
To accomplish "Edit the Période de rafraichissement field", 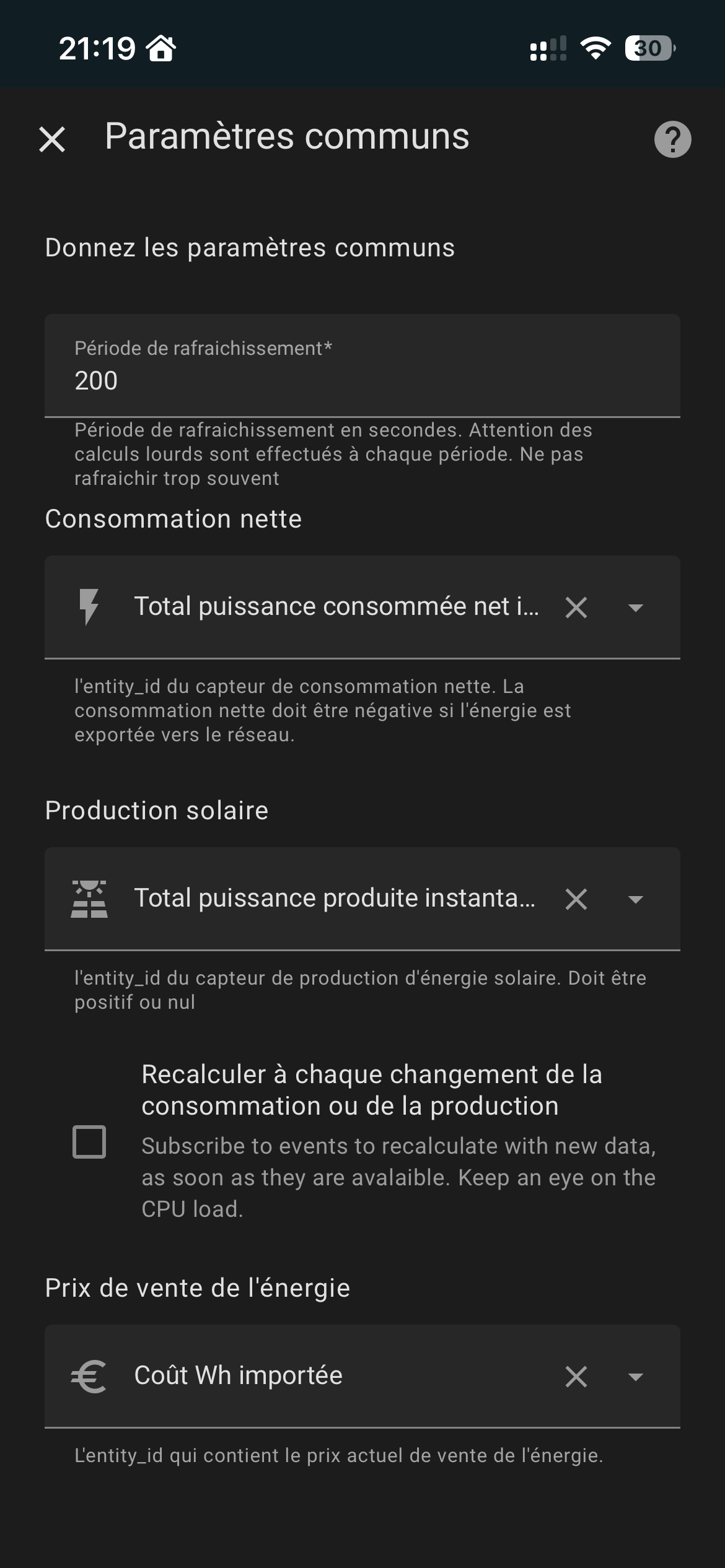I will click(362, 380).
